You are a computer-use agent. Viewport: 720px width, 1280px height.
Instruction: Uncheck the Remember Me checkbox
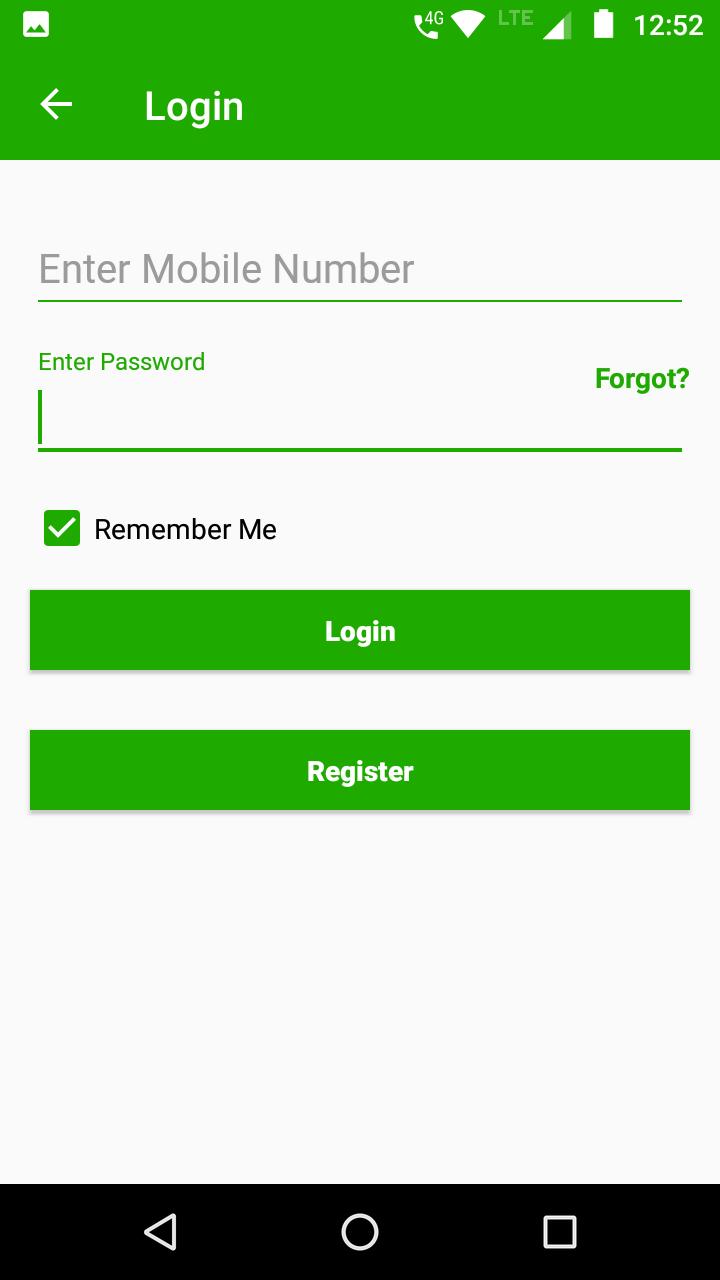click(62, 528)
